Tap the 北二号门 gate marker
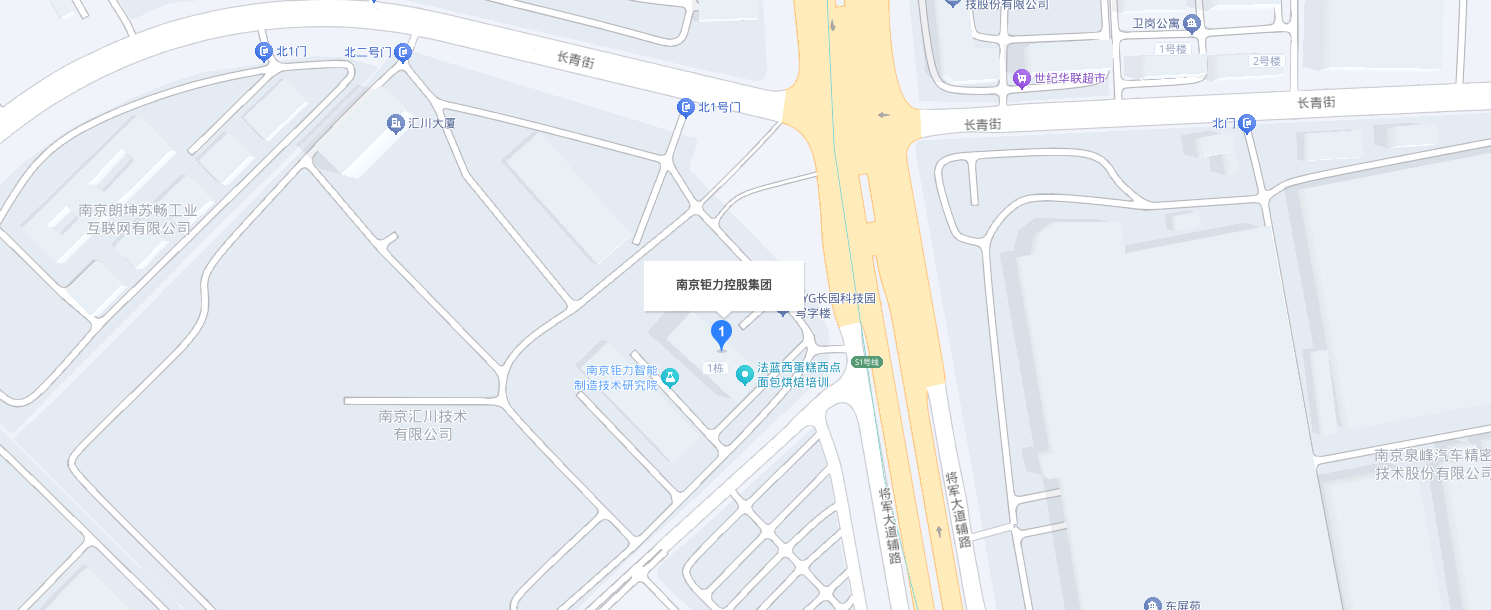Image resolution: width=1491 pixels, height=610 pixels. (403, 52)
